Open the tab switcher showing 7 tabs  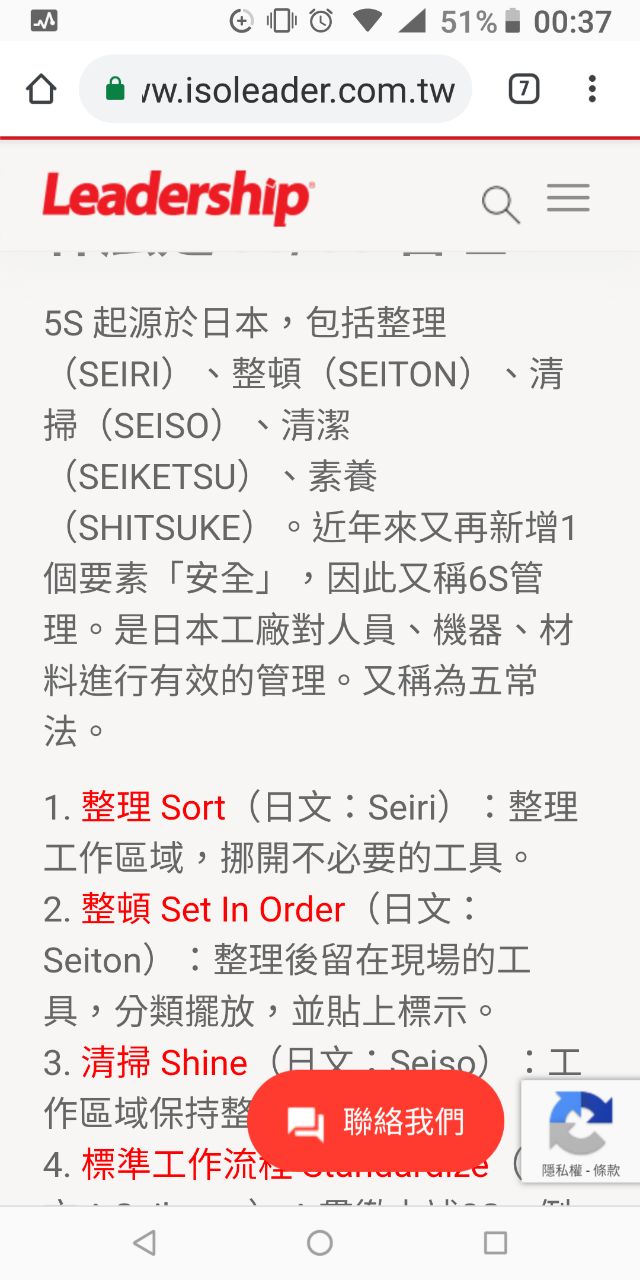pyautogui.click(x=524, y=90)
